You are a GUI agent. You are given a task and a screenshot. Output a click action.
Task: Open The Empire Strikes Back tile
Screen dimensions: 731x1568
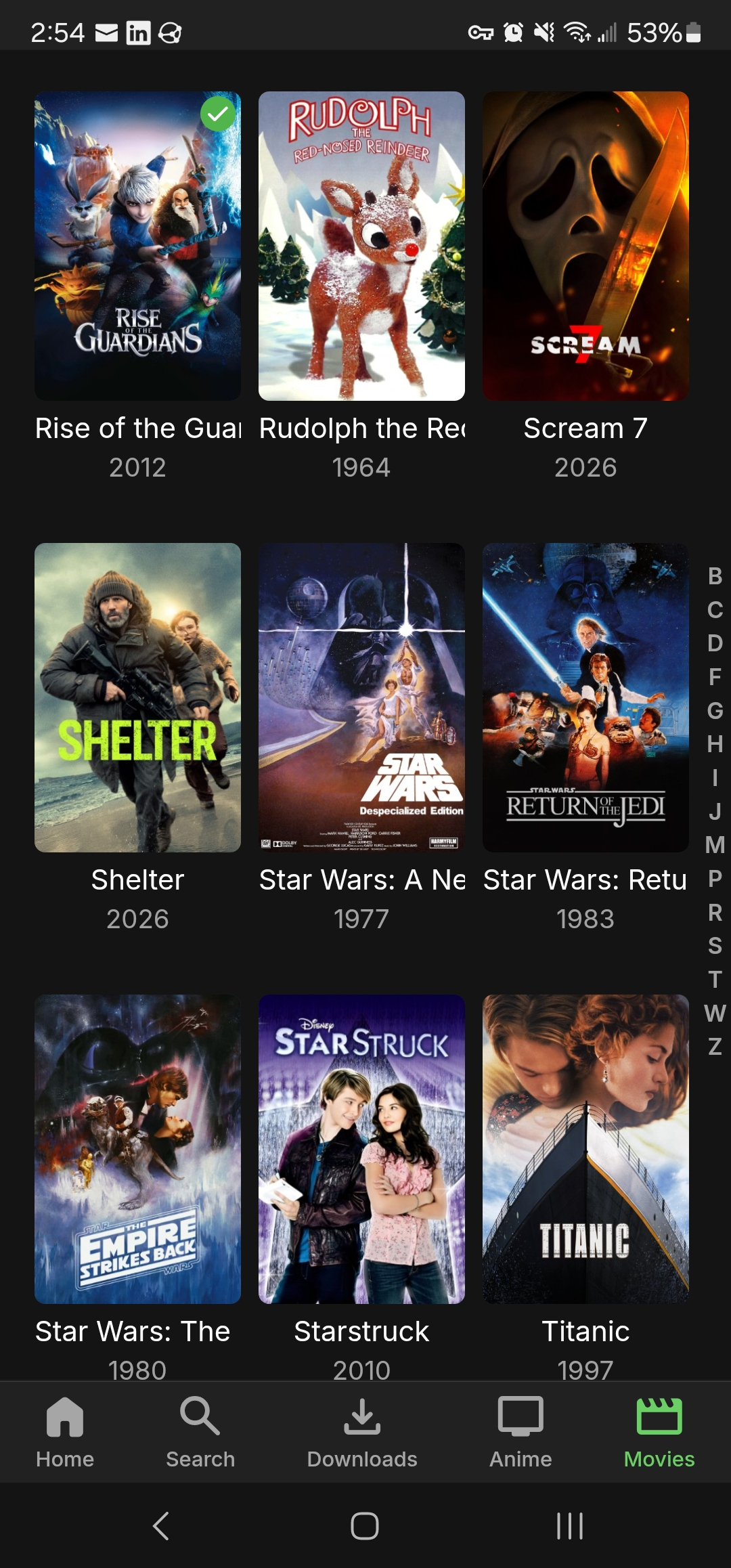137,1149
